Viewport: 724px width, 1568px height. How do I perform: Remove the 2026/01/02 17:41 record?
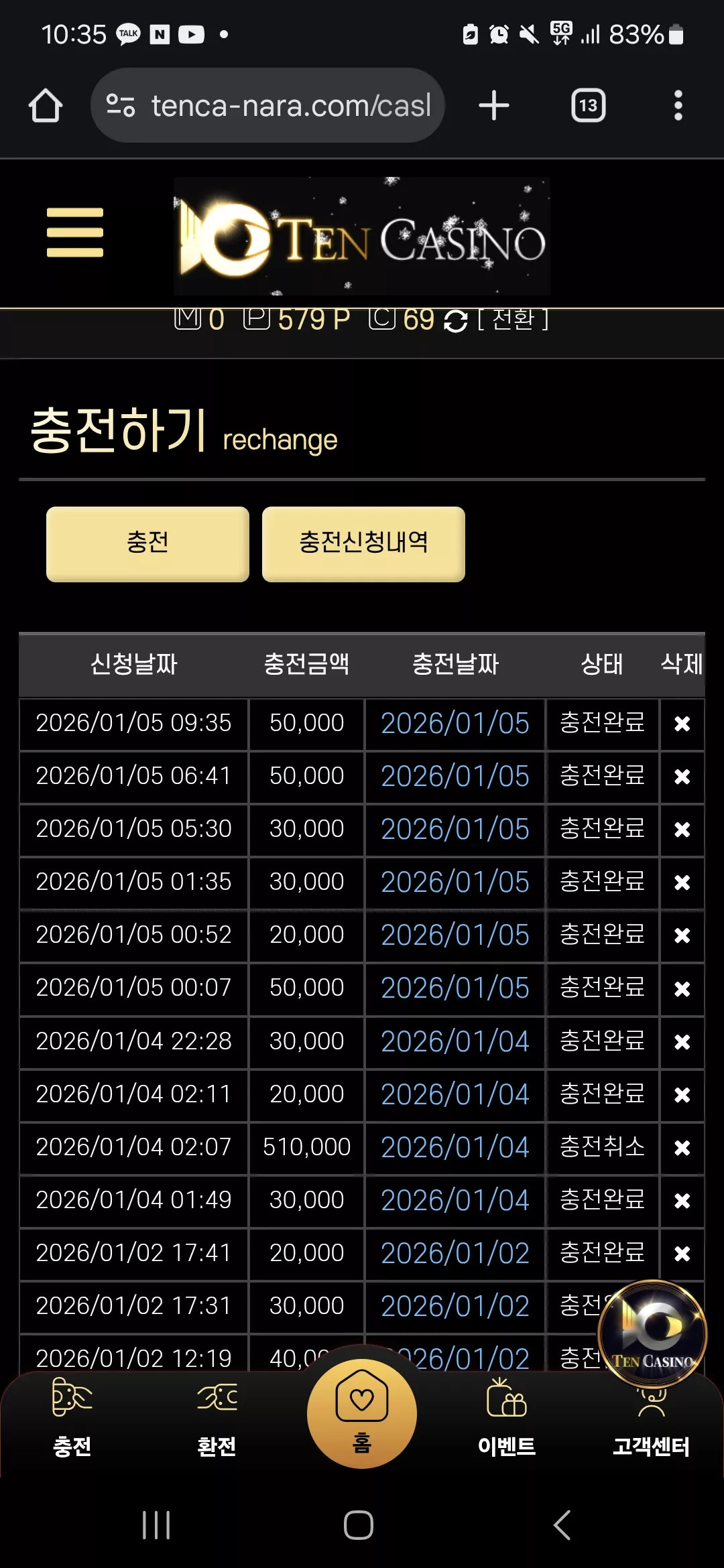[682, 1254]
